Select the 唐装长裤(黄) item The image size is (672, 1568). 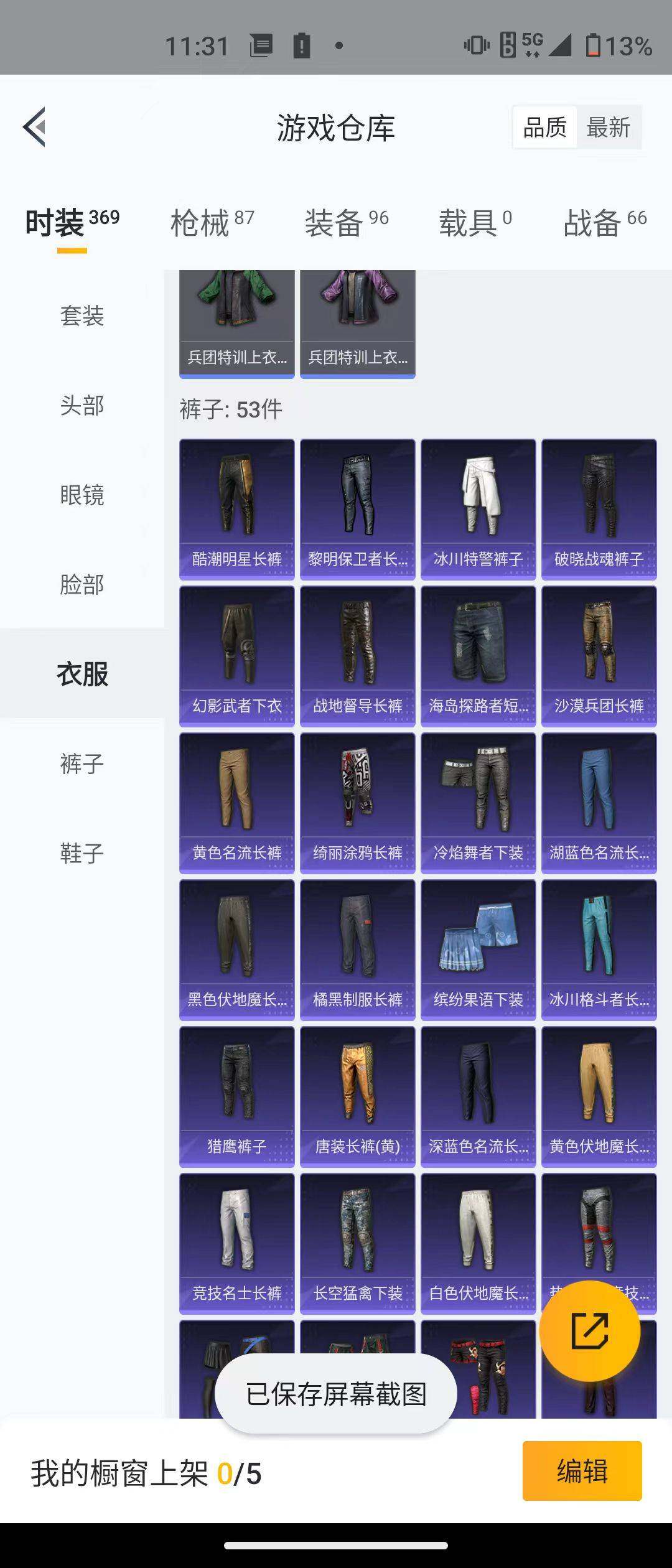click(357, 1095)
